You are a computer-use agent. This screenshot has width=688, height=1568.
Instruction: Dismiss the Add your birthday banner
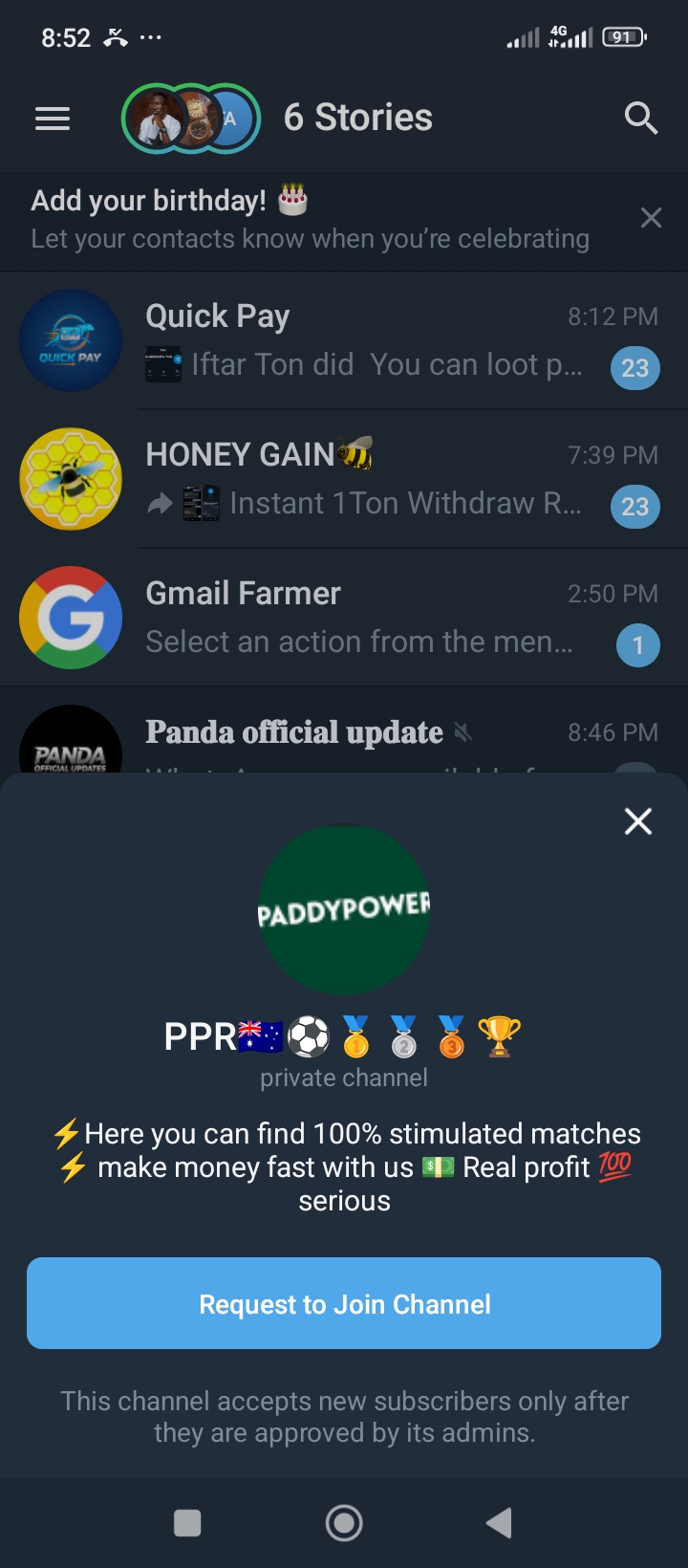click(651, 218)
